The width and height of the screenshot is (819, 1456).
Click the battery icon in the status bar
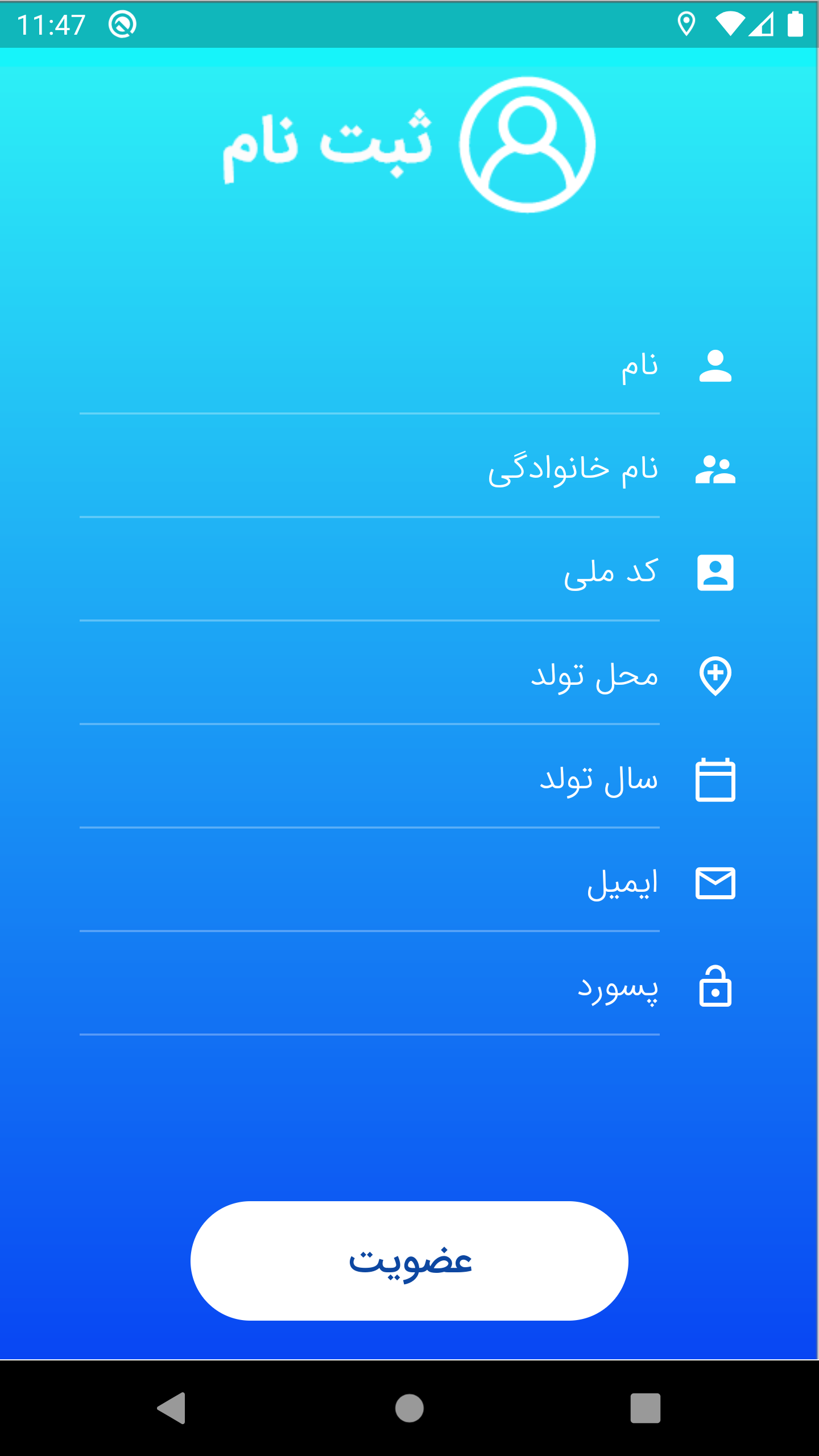click(x=794, y=23)
